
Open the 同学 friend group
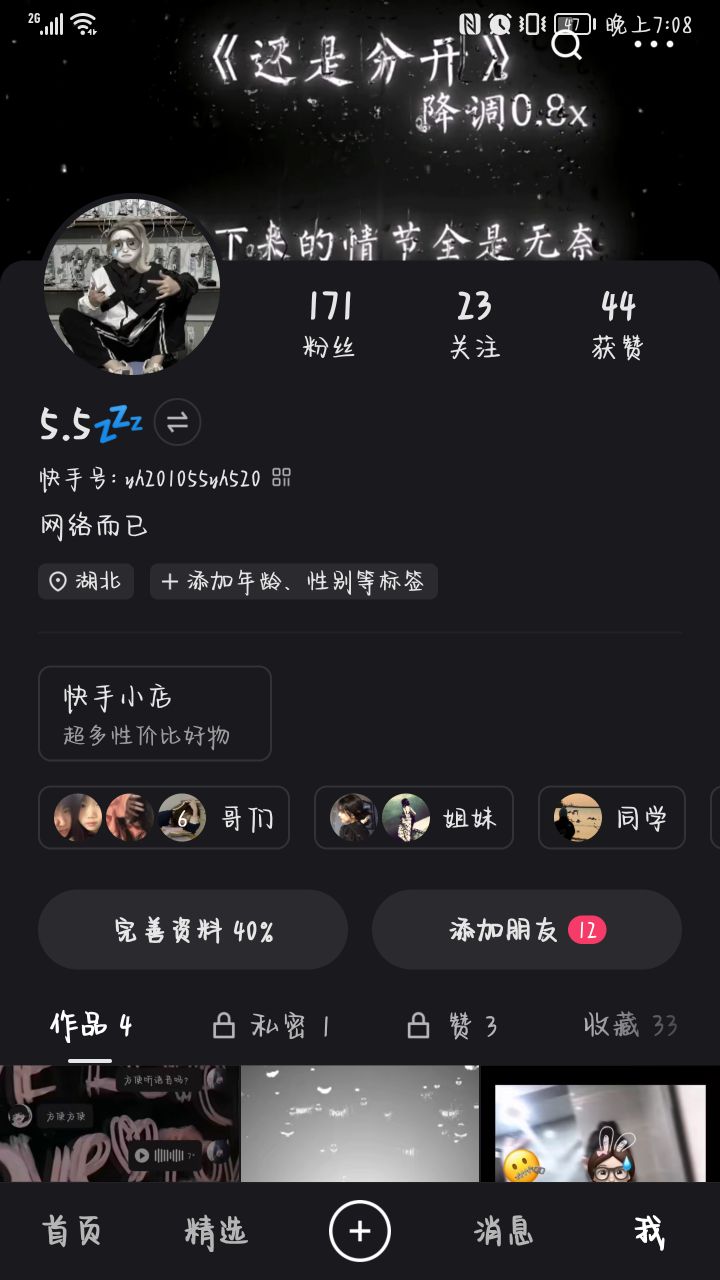pos(612,818)
